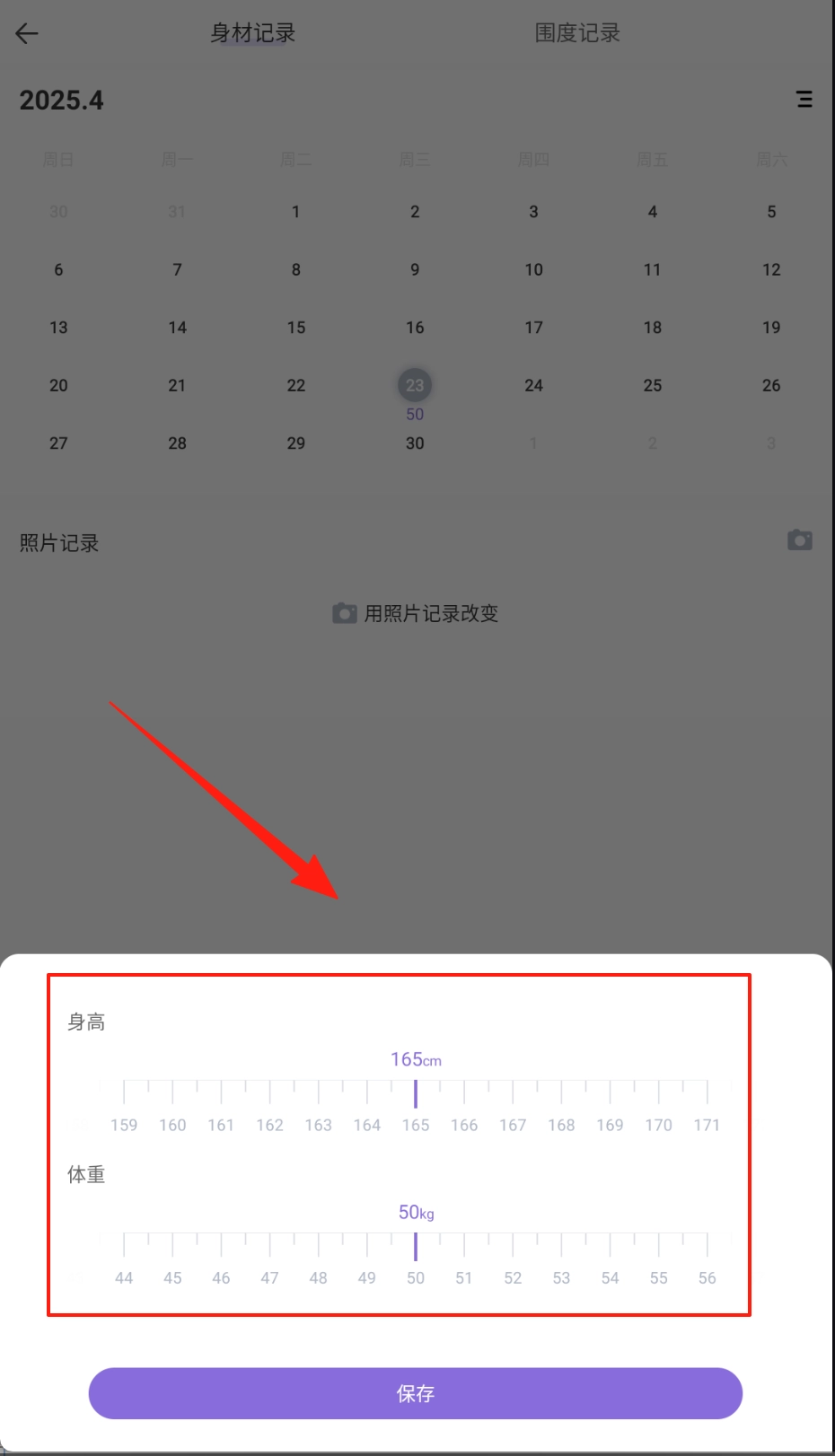
Task: Pick 161 on the height ruler
Action: pos(221,1125)
